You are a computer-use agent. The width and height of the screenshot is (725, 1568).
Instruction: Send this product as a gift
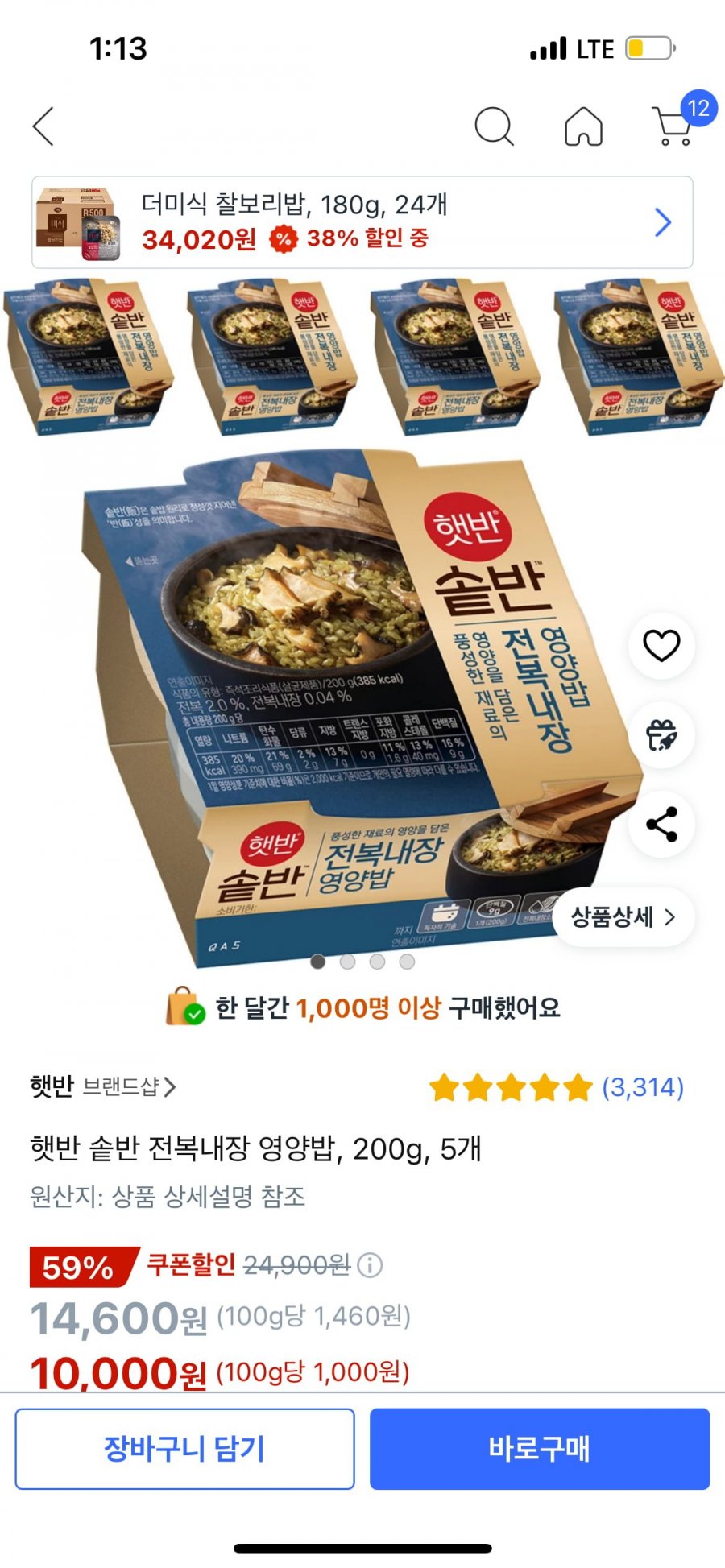[661, 735]
